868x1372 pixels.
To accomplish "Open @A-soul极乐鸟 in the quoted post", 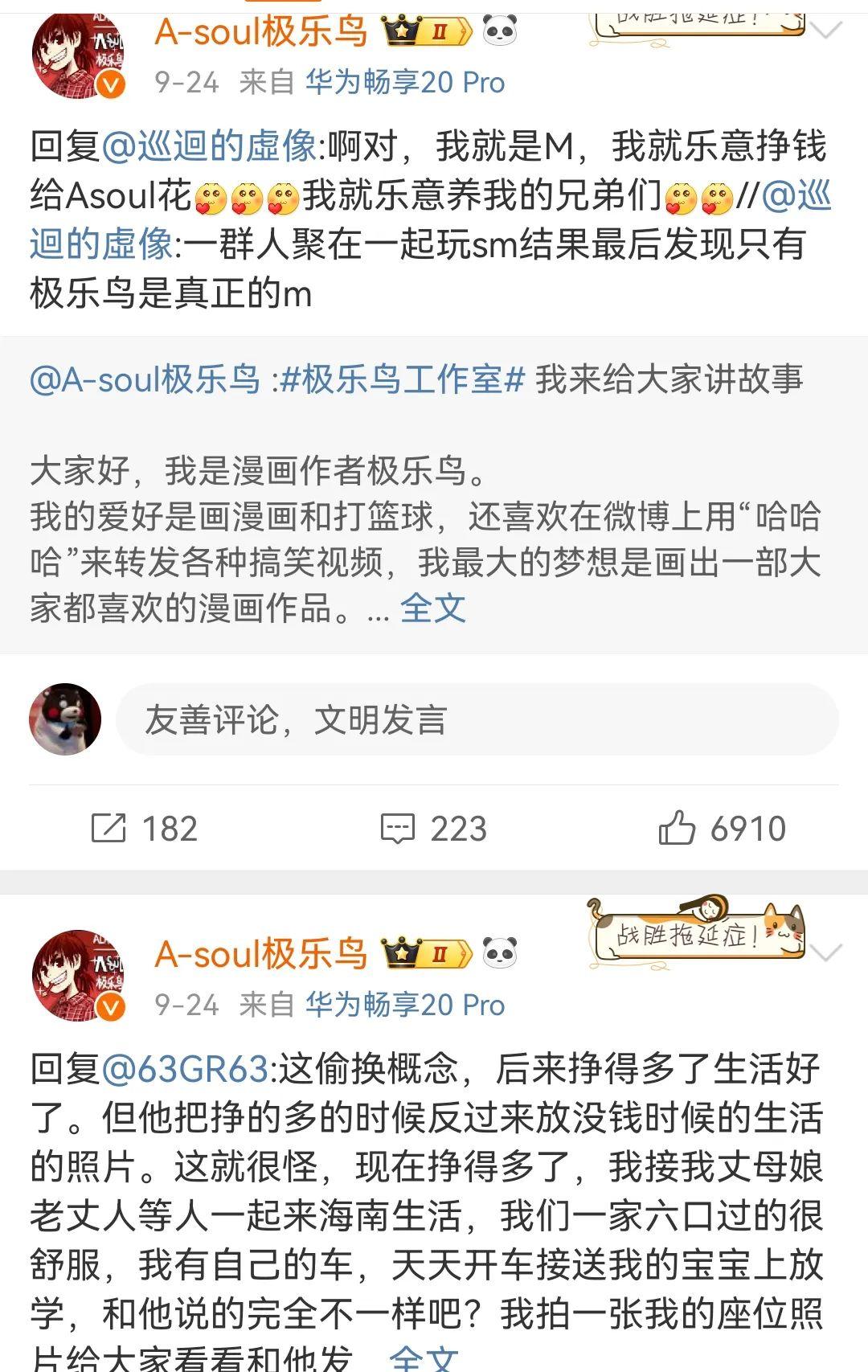I will point(145,379).
